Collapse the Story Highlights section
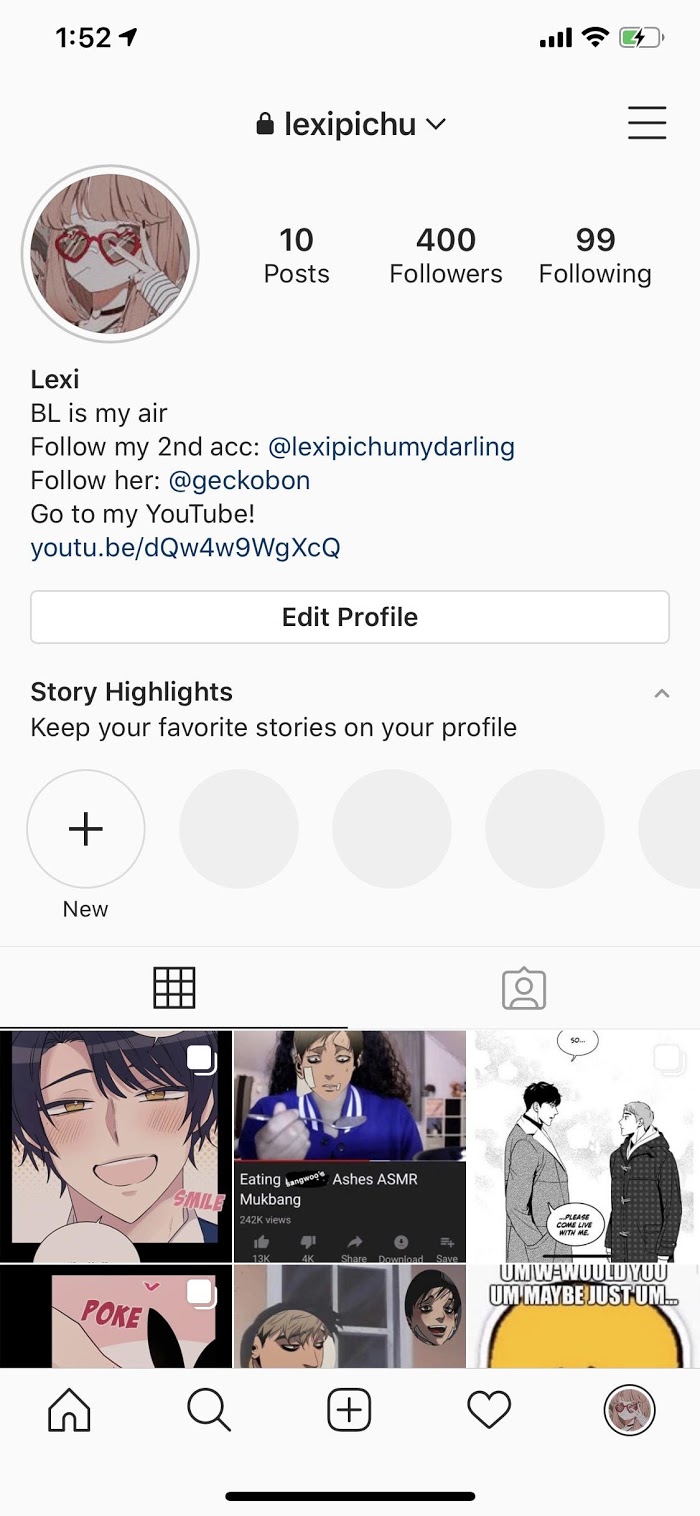 coord(661,693)
